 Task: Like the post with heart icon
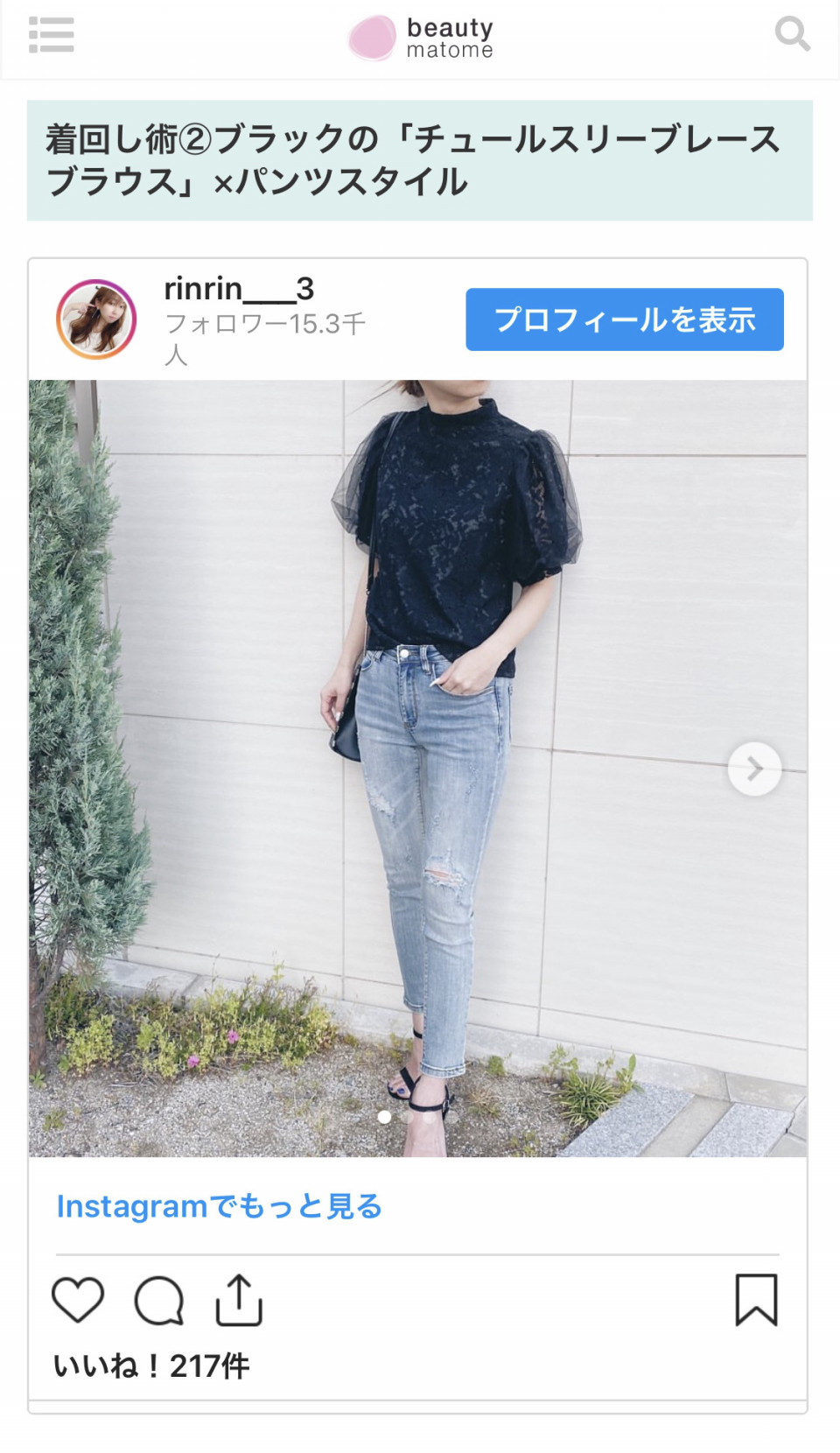78,1300
